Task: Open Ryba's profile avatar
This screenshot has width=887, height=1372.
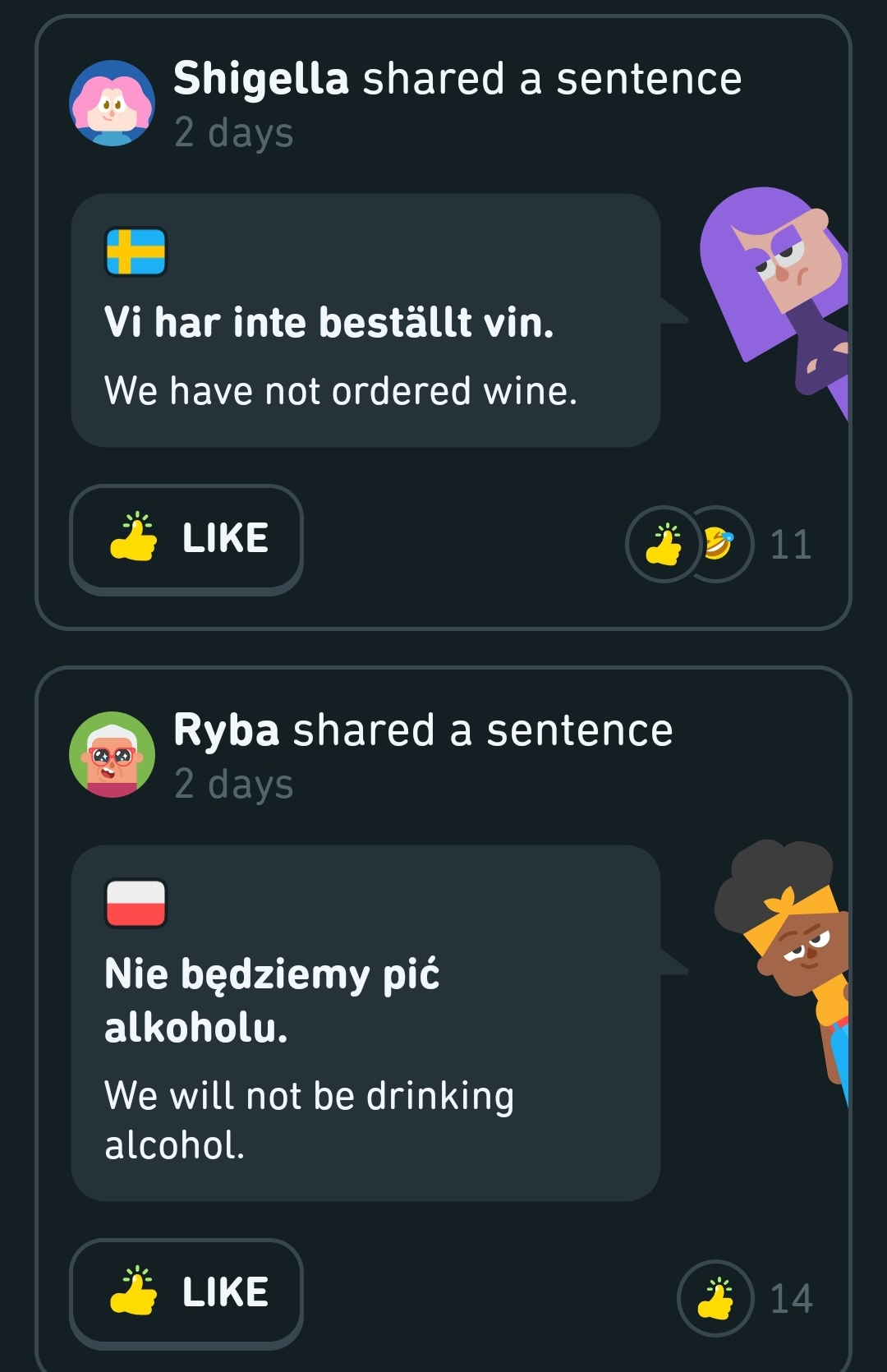Action: point(112,754)
